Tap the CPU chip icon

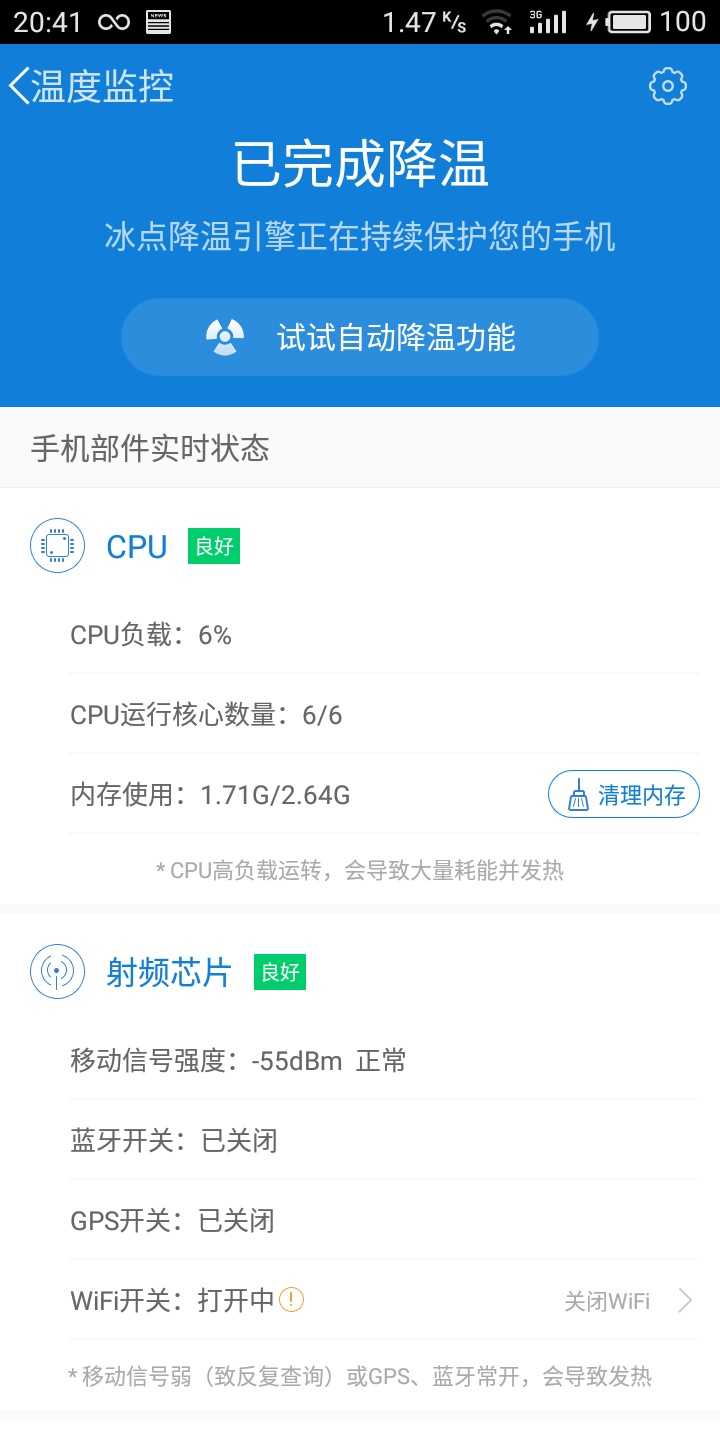[x=57, y=545]
